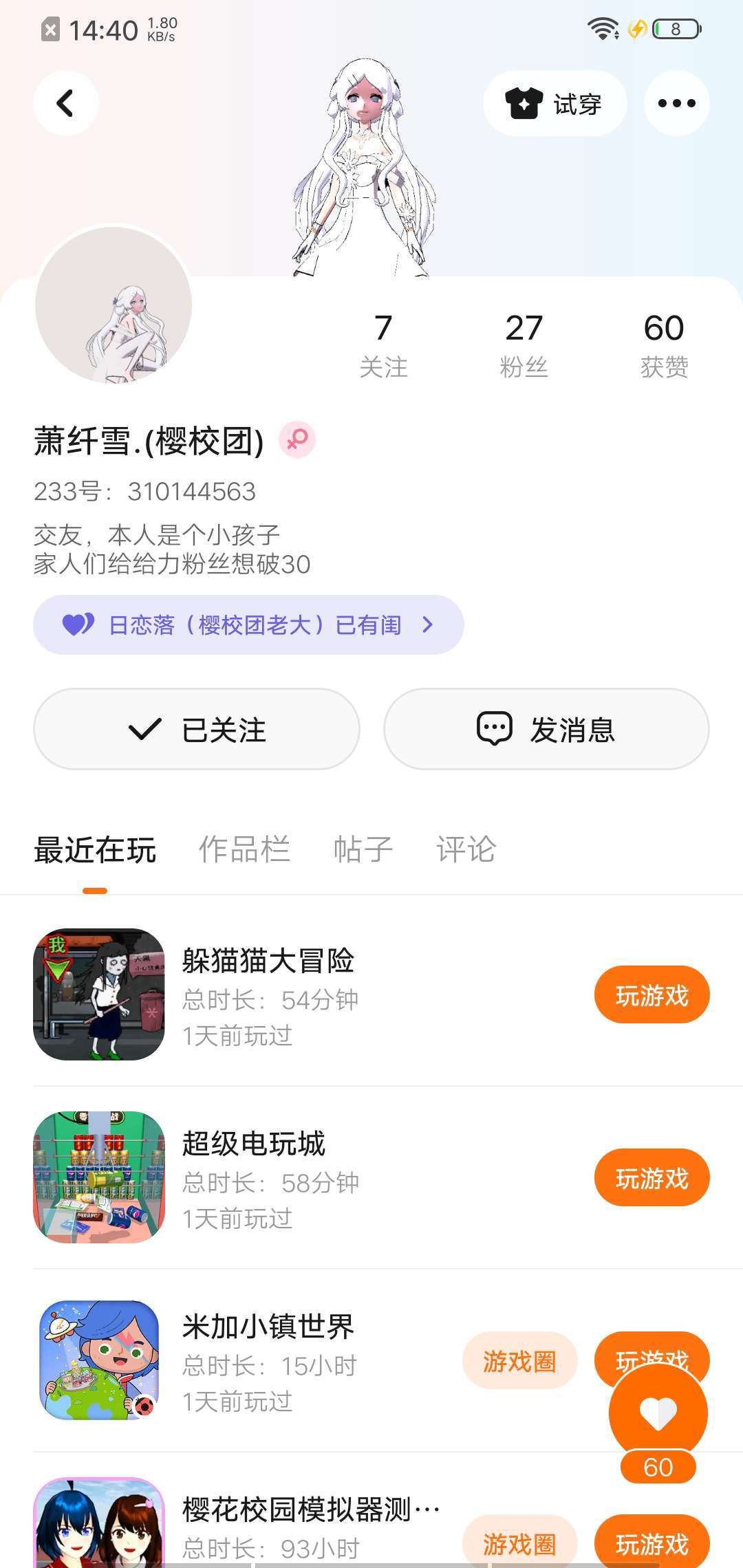Go back using the back arrow

(65, 104)
